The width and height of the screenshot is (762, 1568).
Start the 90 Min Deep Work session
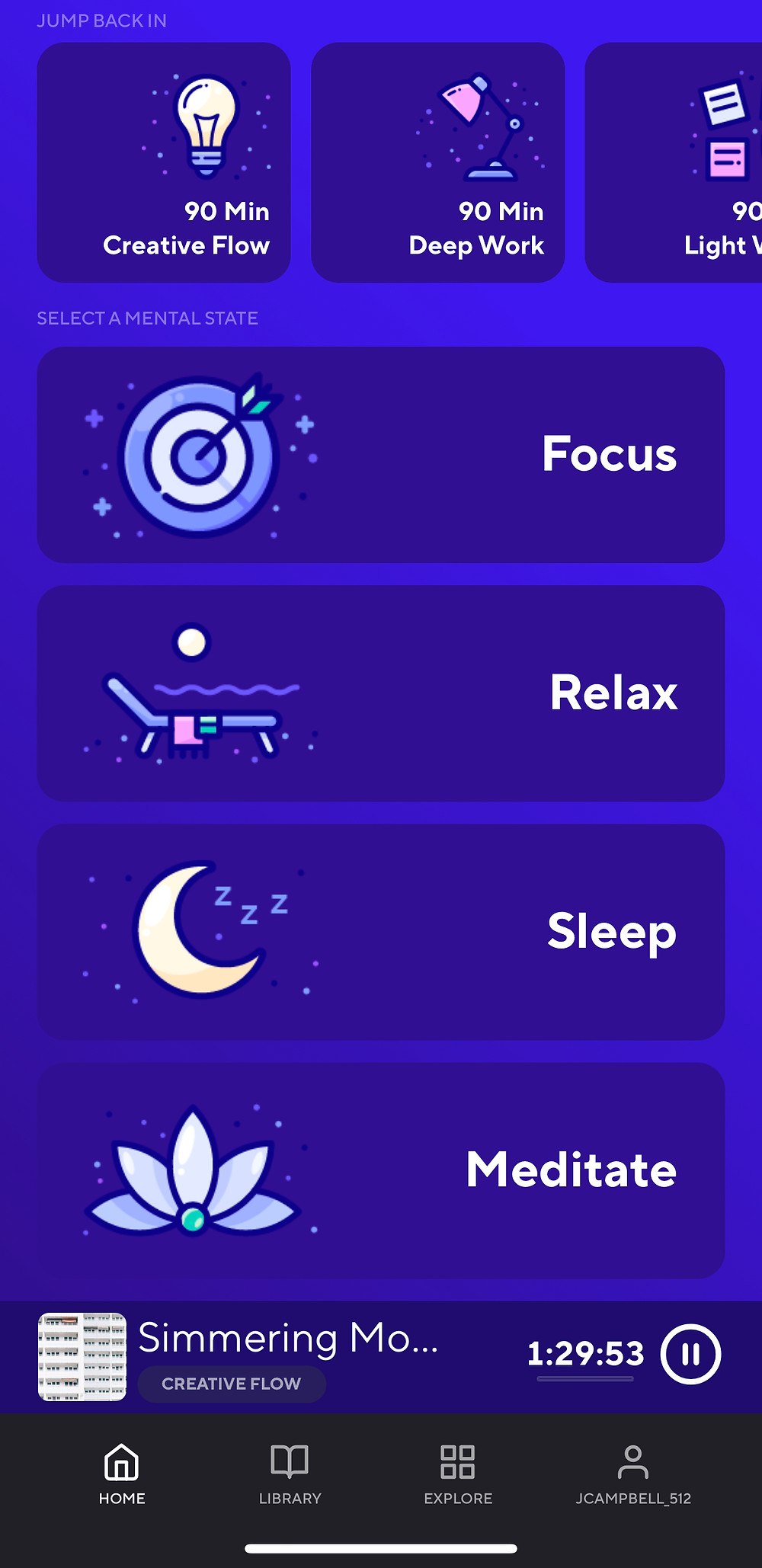(438, 162)
